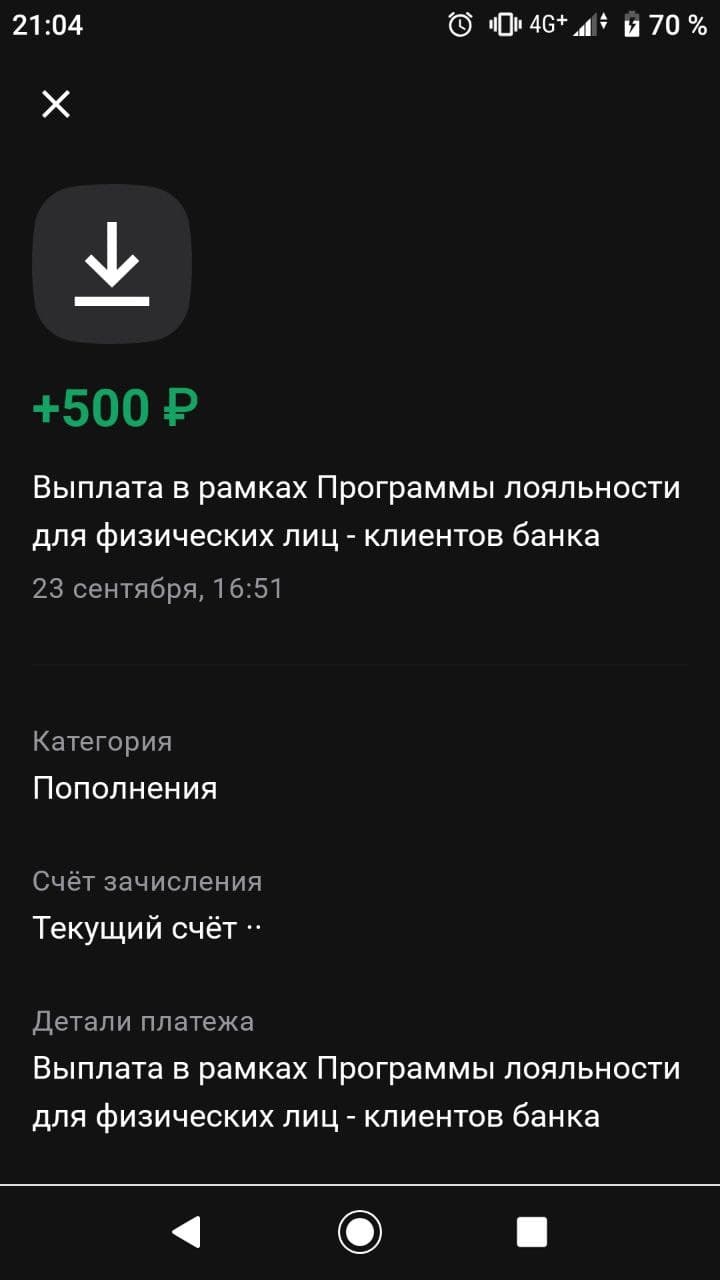Tap the alarm clock icon in status bar

[458, 24]
